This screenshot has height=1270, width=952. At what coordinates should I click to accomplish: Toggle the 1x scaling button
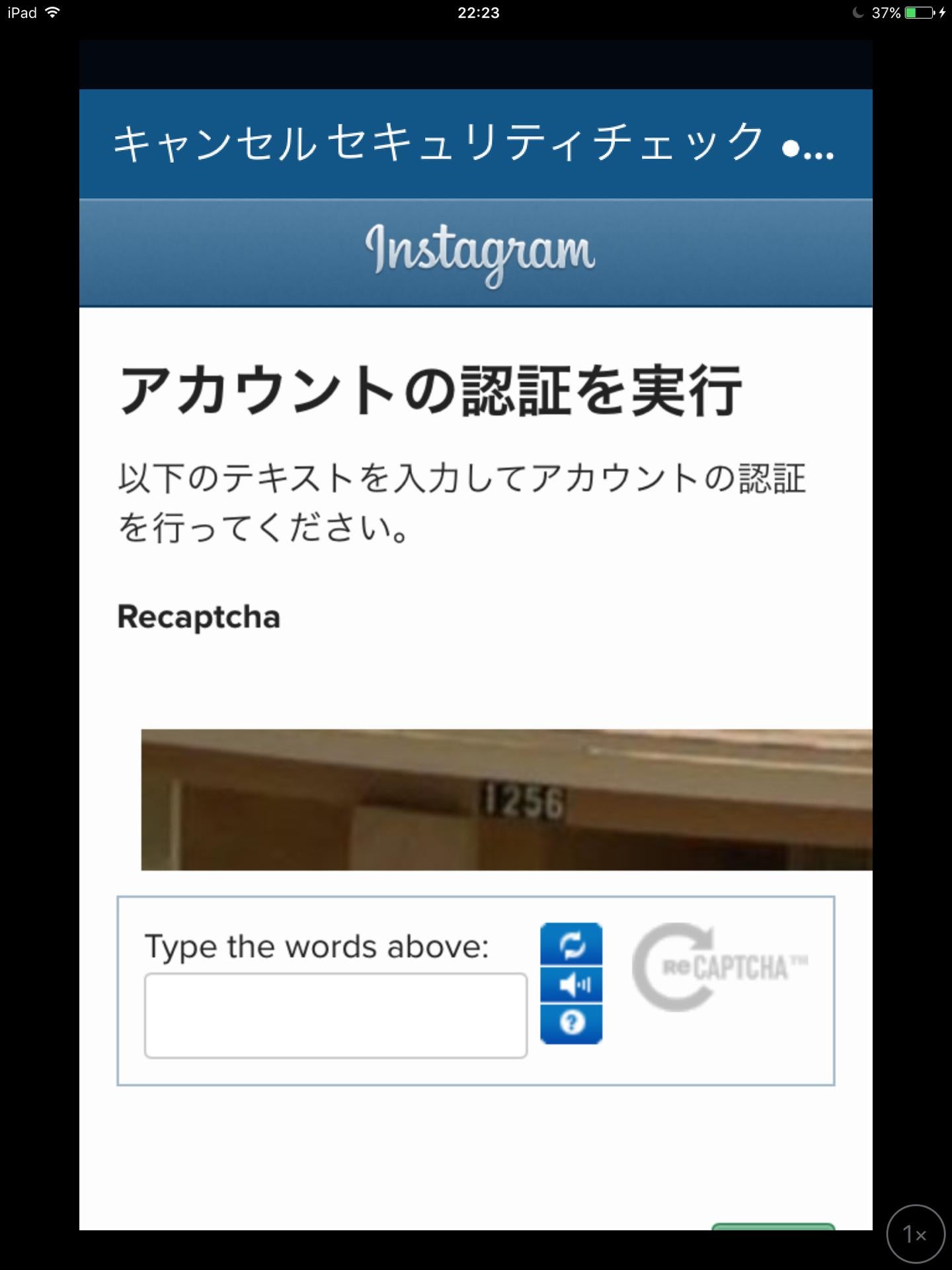(x=916, y=1234)
